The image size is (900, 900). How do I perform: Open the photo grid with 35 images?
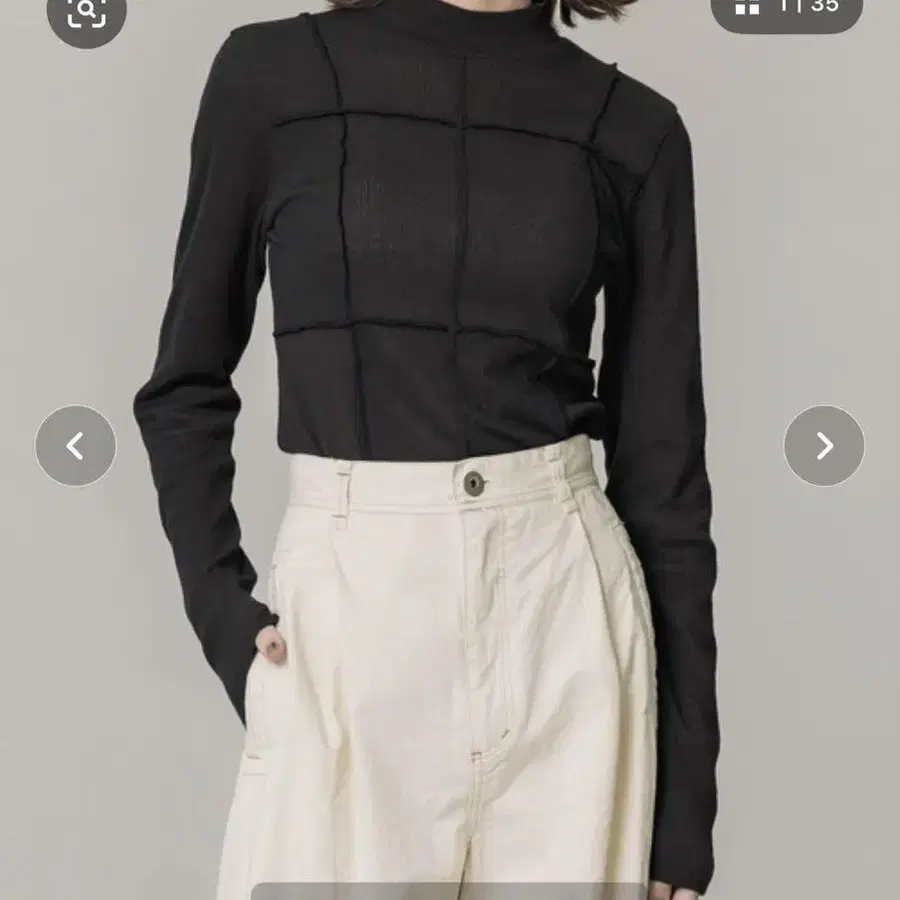(787, 9)
